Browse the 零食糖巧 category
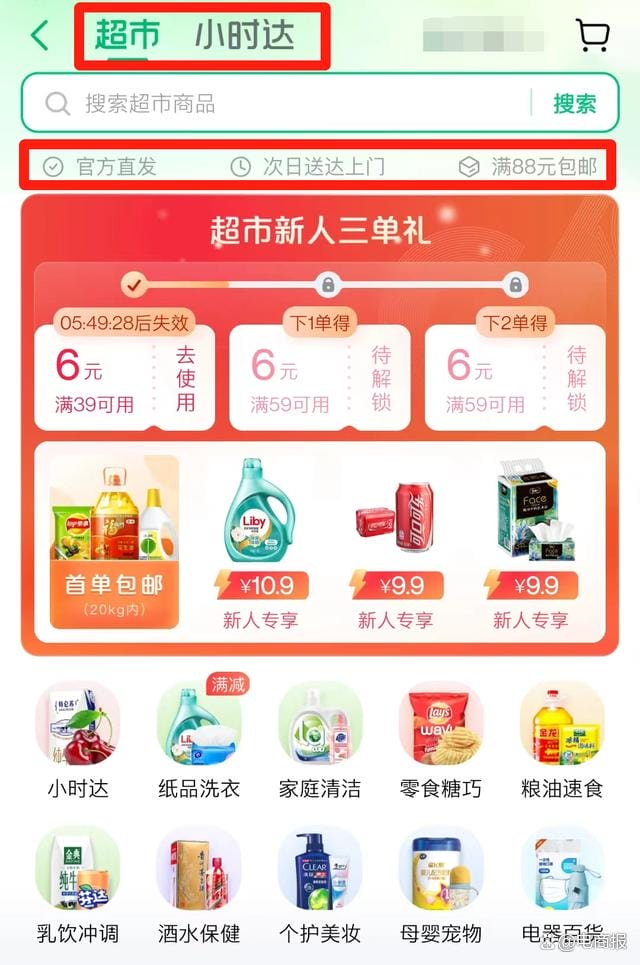 click(x=441, y=741)
